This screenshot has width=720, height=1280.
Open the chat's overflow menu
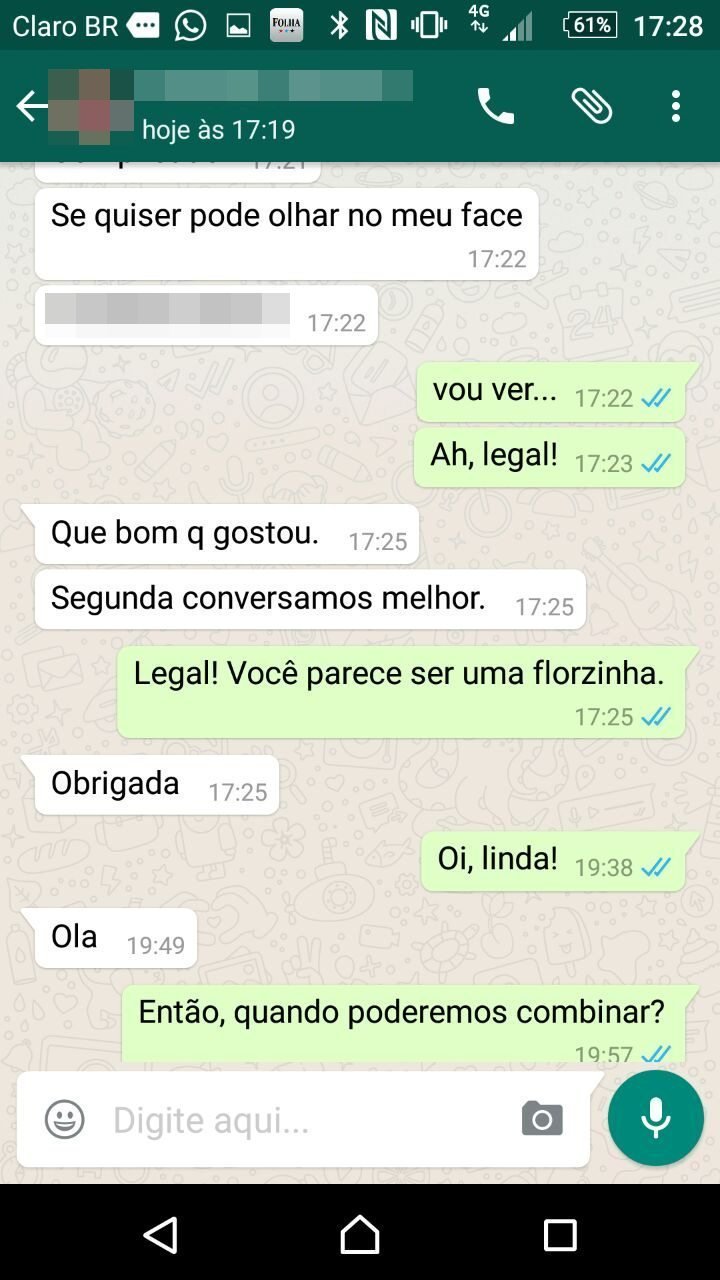(676, 106)
